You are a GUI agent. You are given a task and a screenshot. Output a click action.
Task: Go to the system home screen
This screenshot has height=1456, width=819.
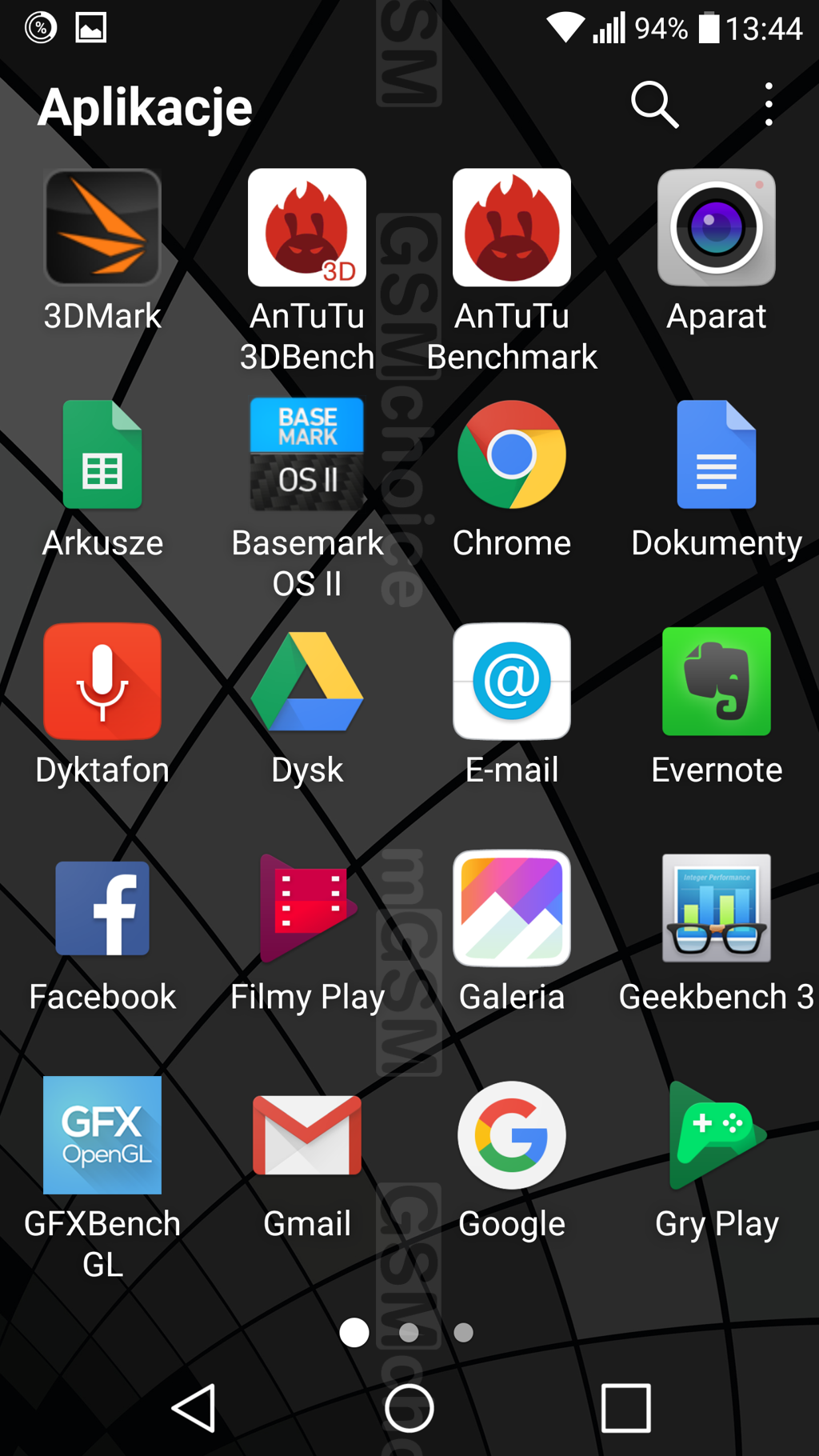click(409, 1408)
